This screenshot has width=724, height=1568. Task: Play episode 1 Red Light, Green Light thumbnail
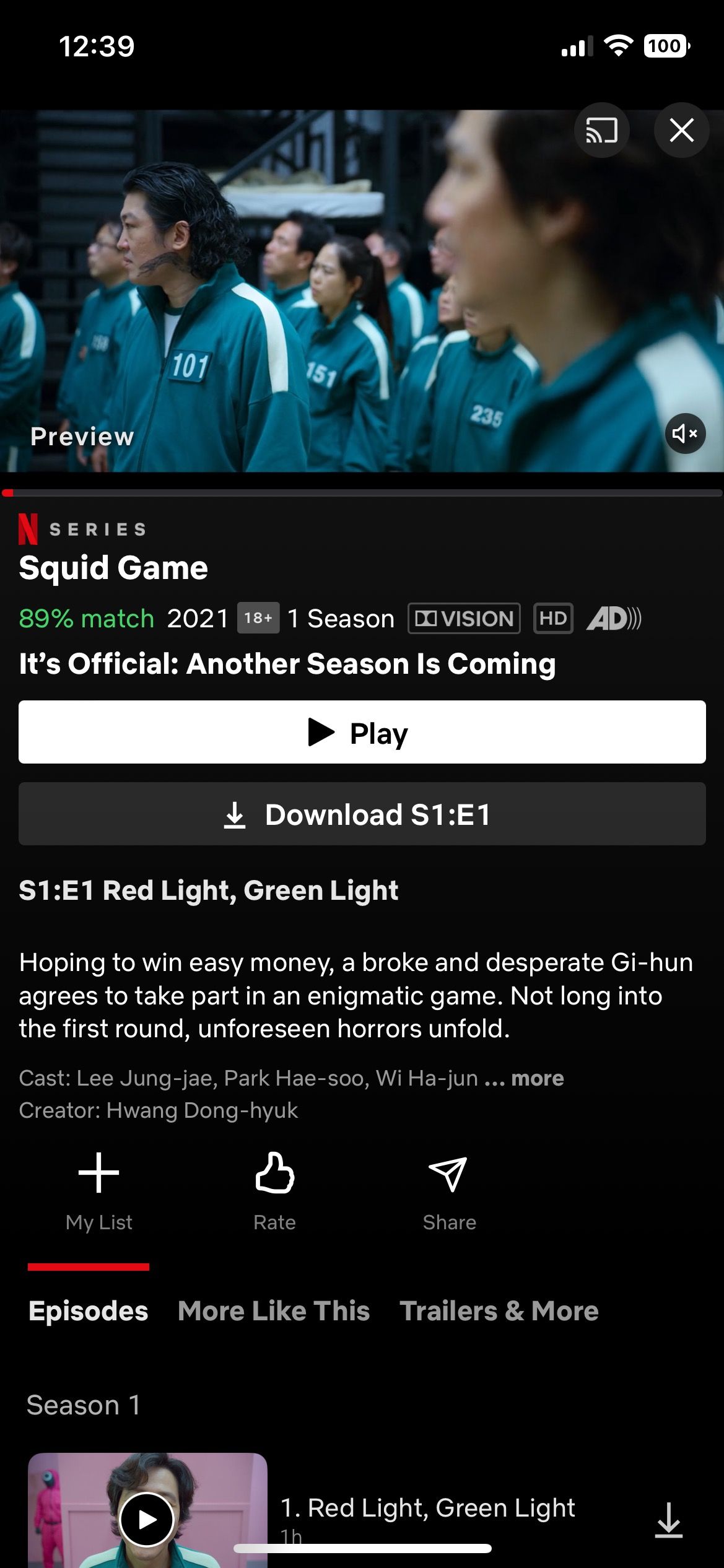(147, 1518)
